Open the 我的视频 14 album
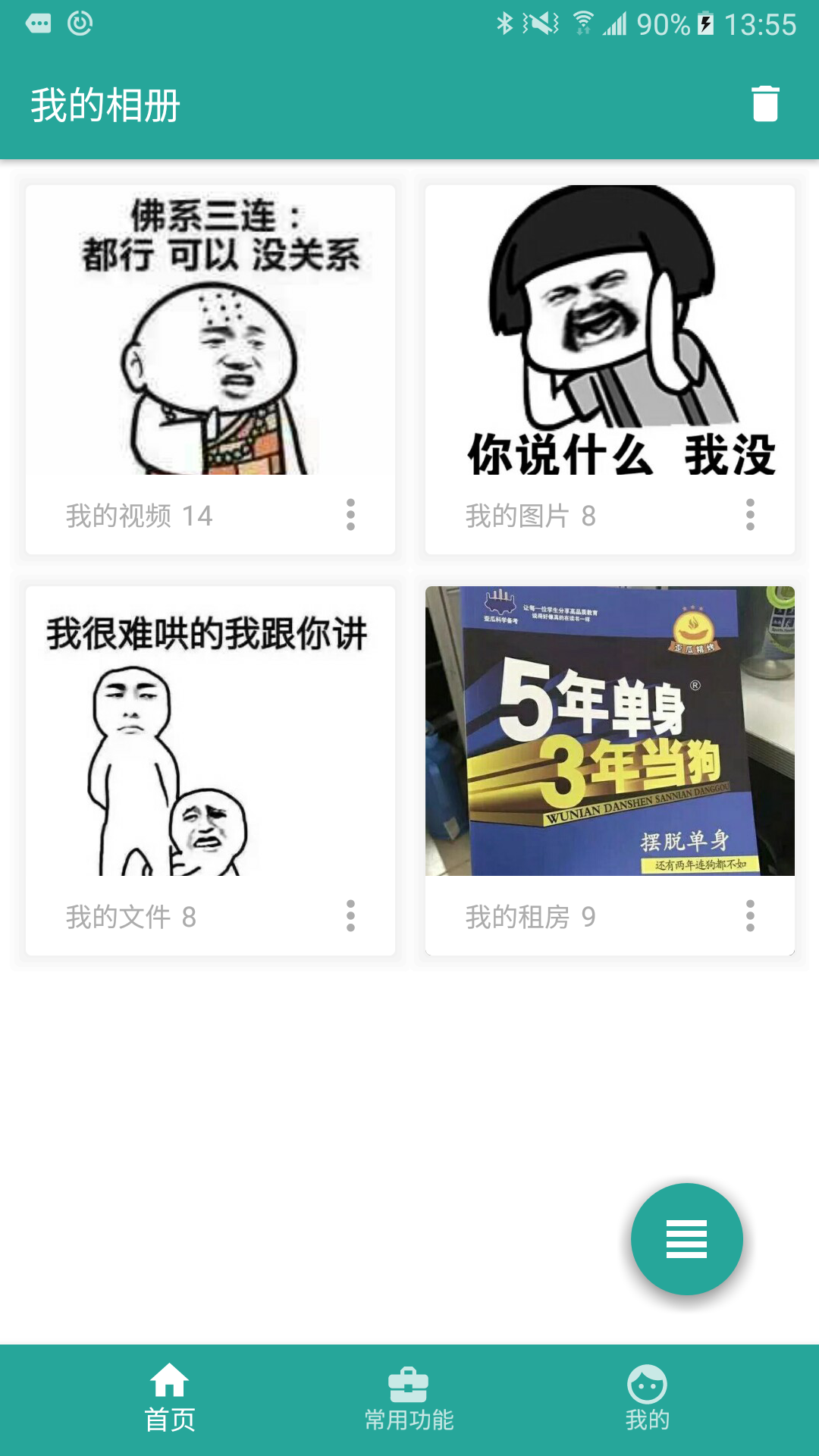The height and width of the screenshot is (1456, 819). click(x=136, y=516)
